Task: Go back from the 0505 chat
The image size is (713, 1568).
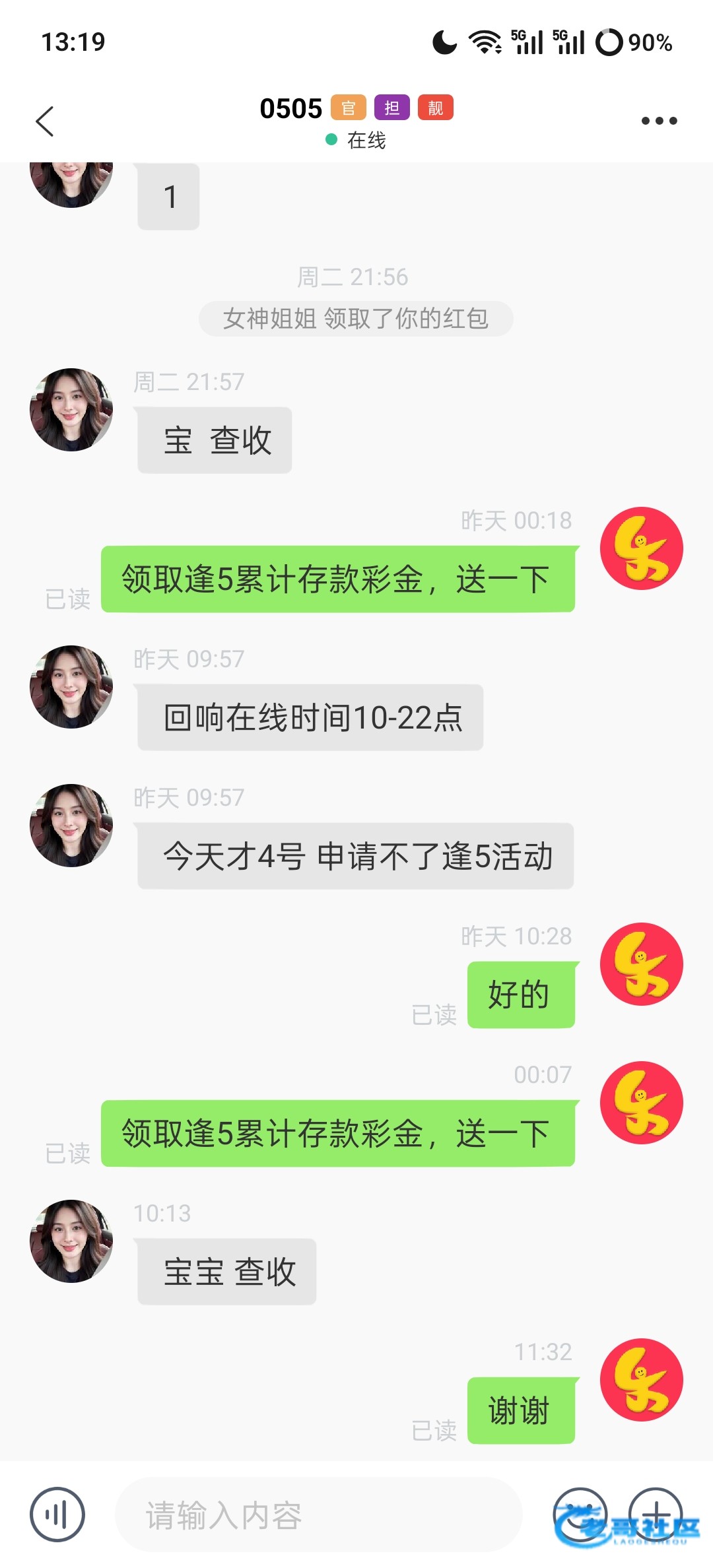Action: 44,121
